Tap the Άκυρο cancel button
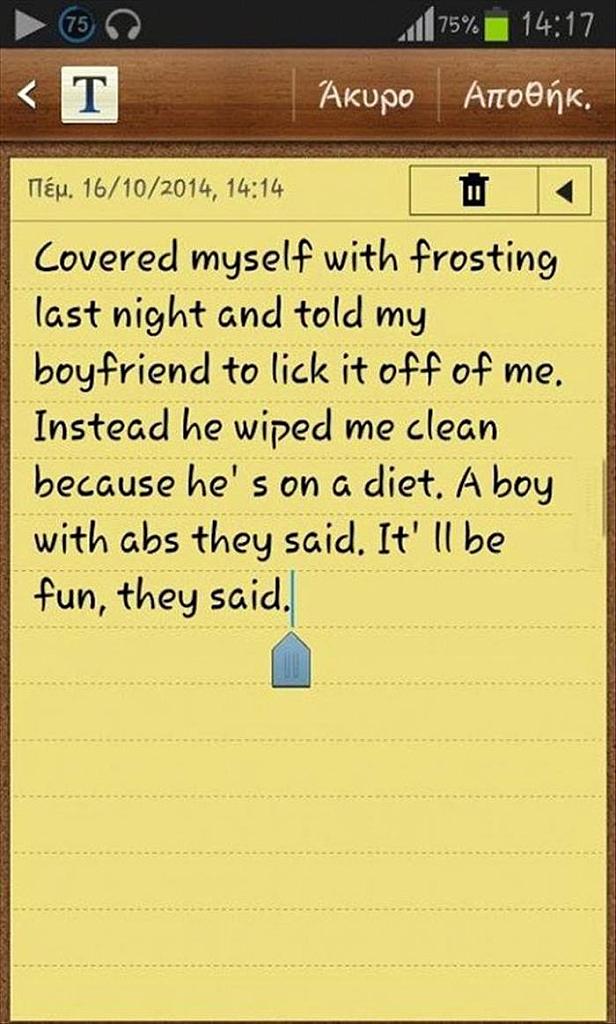 click(x=366, y=96)
